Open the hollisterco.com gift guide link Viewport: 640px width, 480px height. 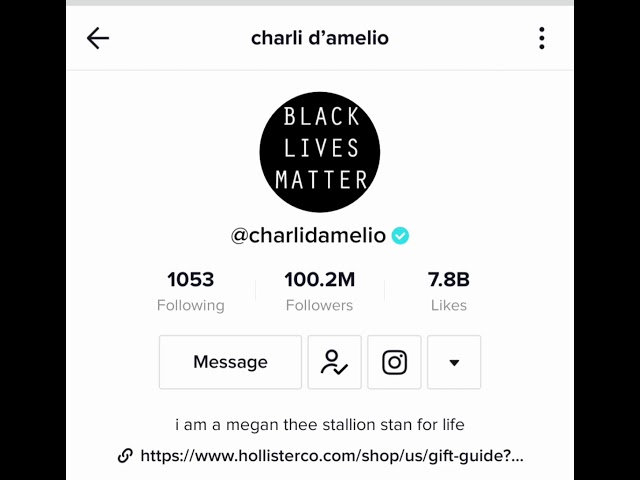(331, 456)
